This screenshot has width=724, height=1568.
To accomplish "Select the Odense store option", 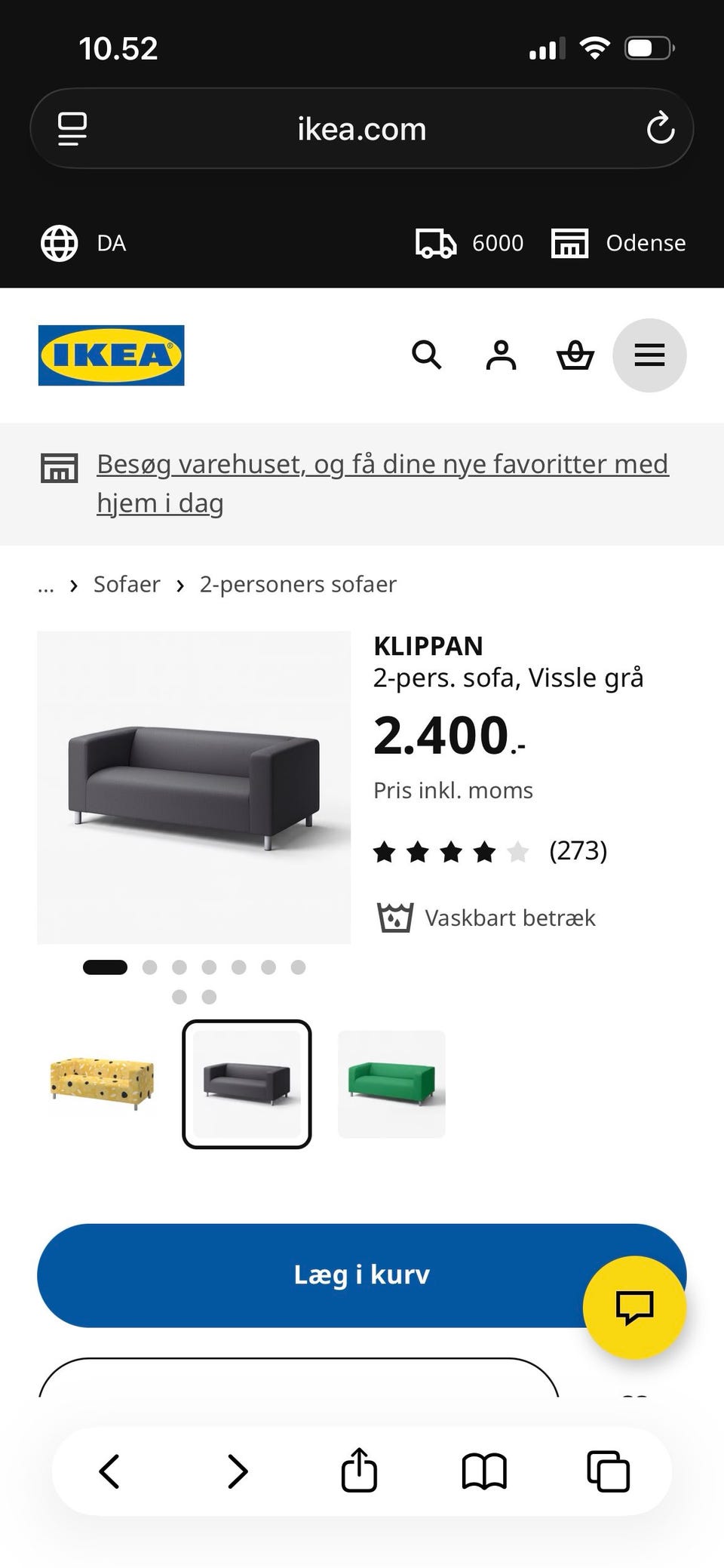I will pyautogui.click(x=618, y=243).
